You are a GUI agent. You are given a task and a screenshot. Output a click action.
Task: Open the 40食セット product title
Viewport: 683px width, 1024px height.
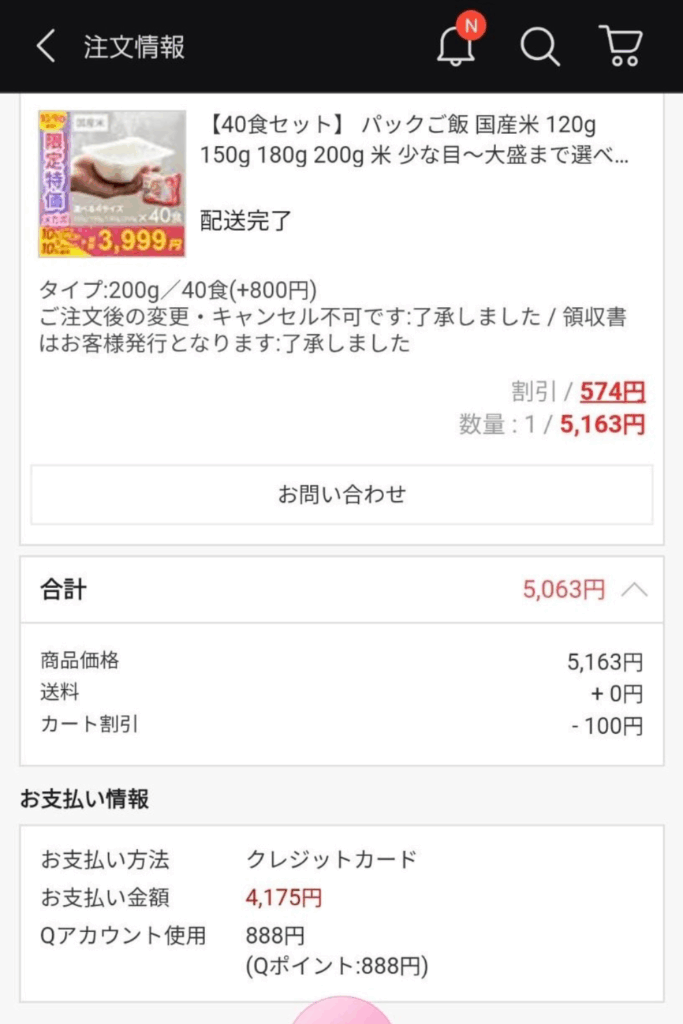[x=414, y=141]
